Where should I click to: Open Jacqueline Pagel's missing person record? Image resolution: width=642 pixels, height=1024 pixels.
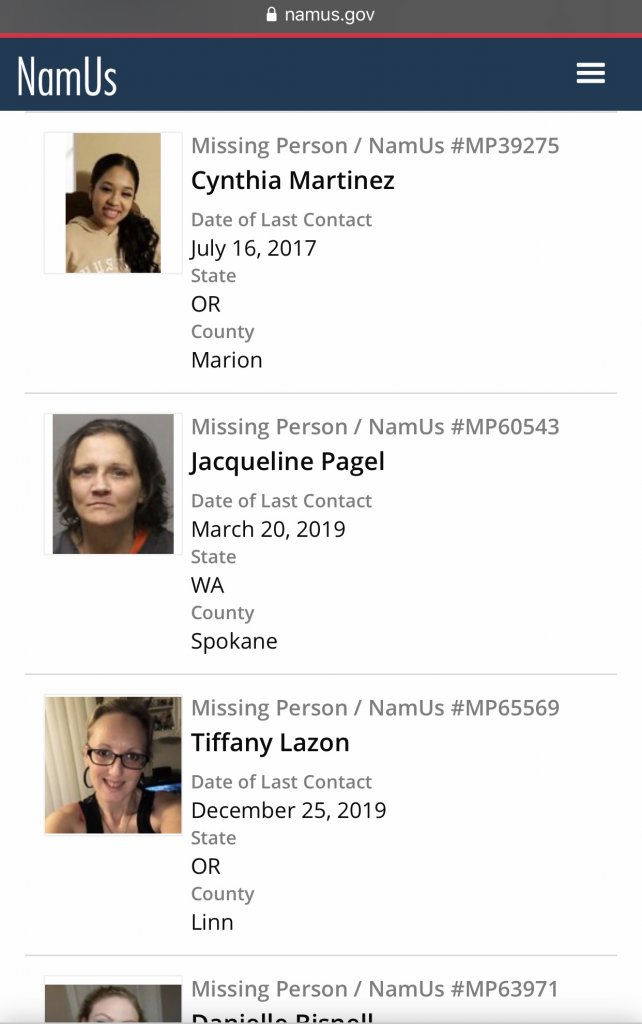click(x=287, y=462)
